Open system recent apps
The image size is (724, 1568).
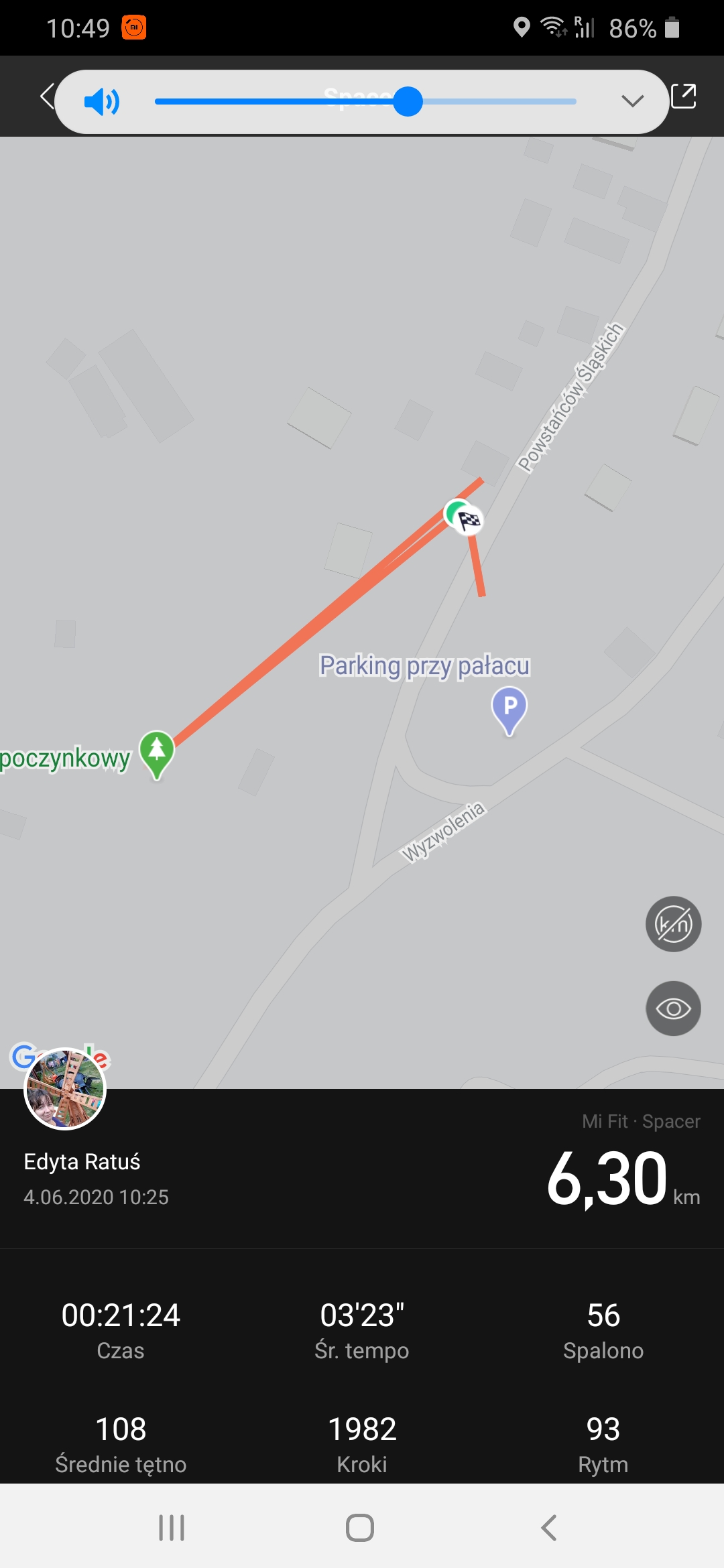point(172,1528)
